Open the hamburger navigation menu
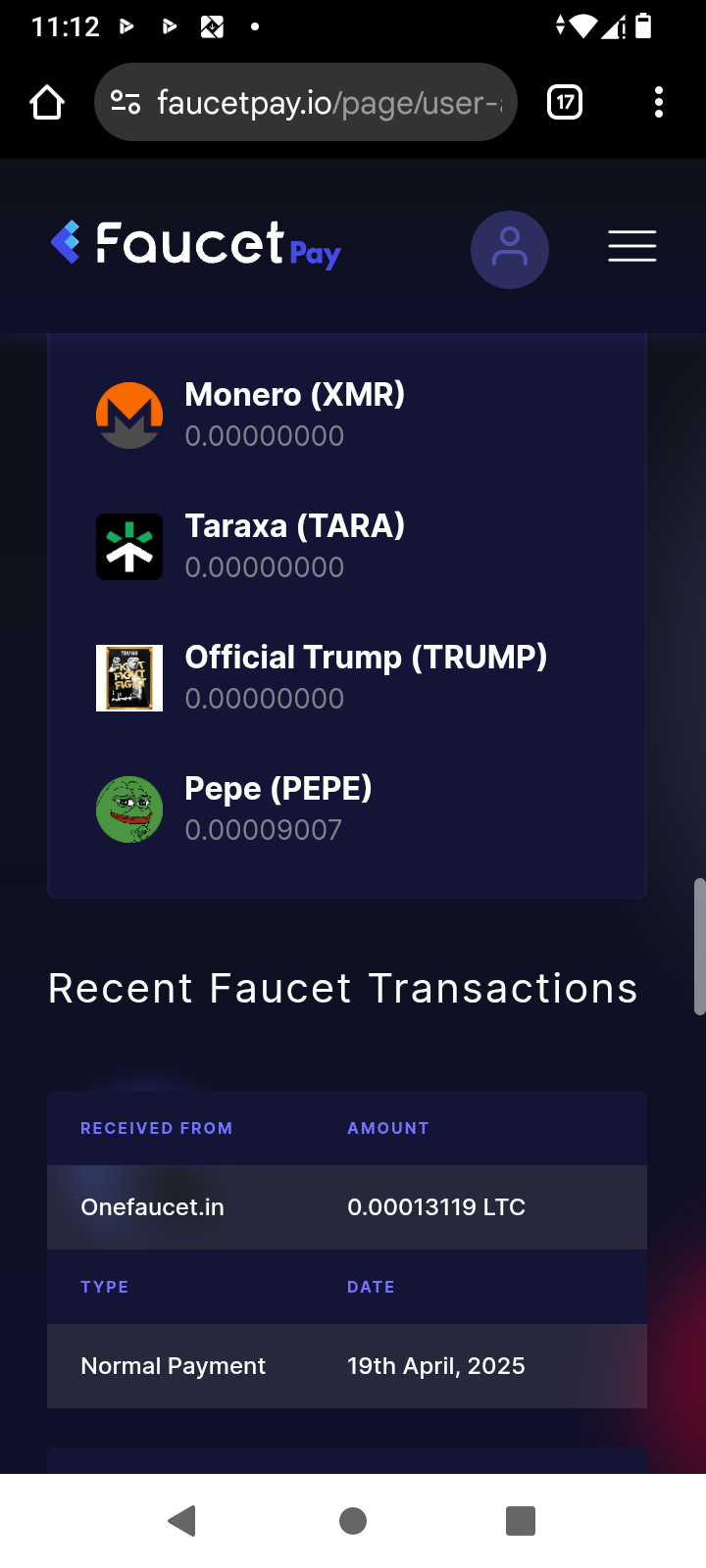 pos(632,246)
